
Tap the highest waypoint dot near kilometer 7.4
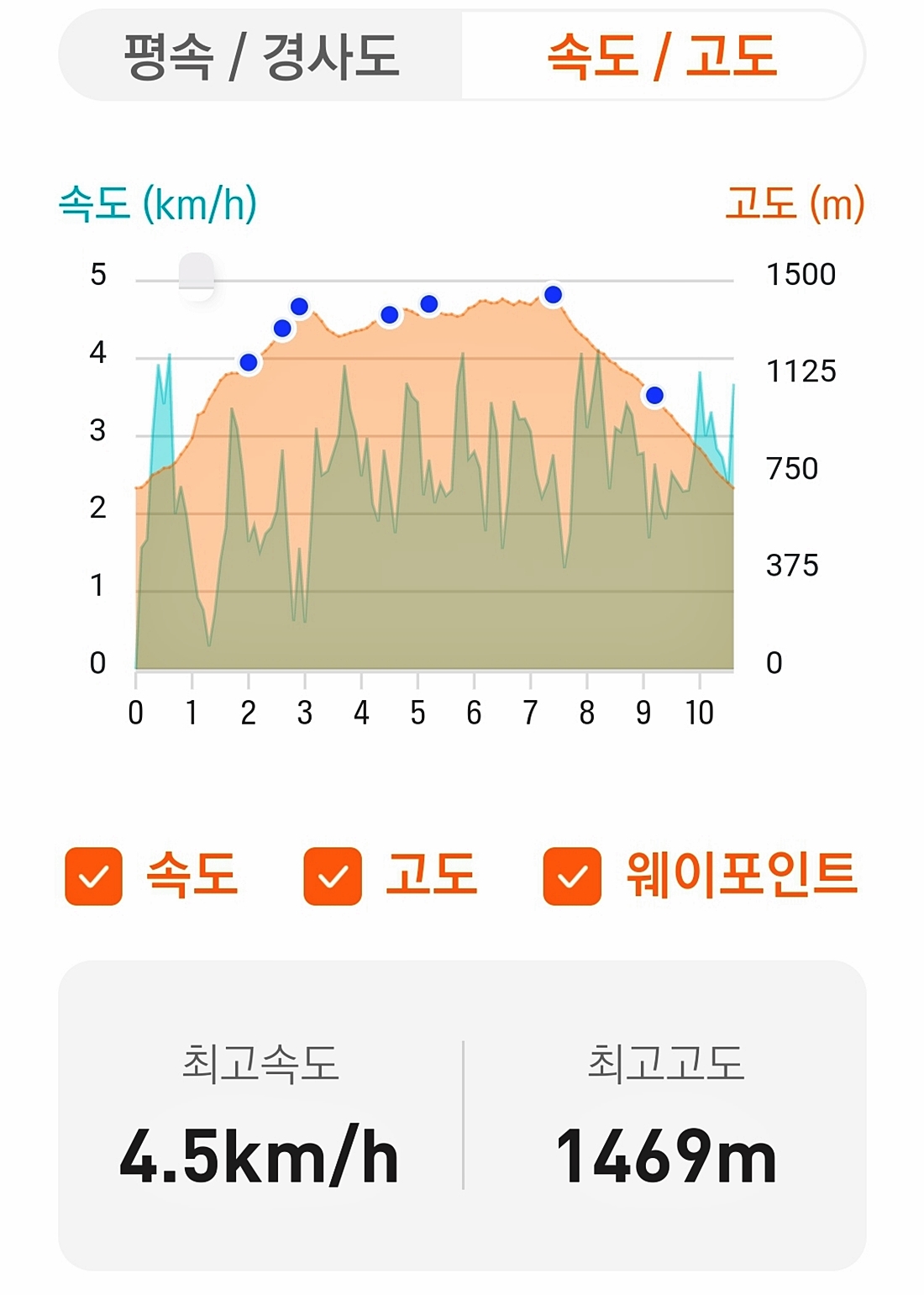click(551, 293)
